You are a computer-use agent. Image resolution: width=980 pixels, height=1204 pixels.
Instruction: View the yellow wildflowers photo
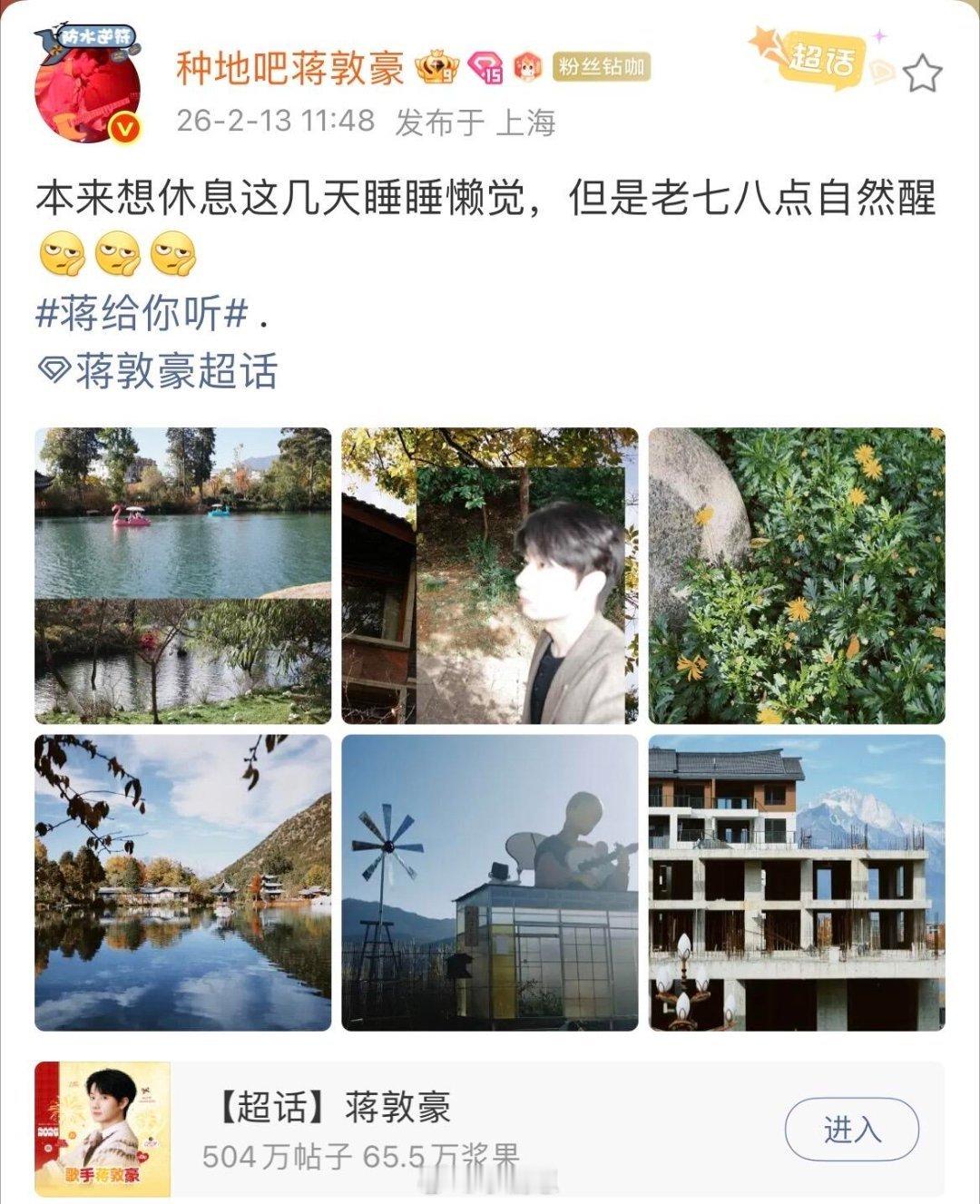coord(799,572)
